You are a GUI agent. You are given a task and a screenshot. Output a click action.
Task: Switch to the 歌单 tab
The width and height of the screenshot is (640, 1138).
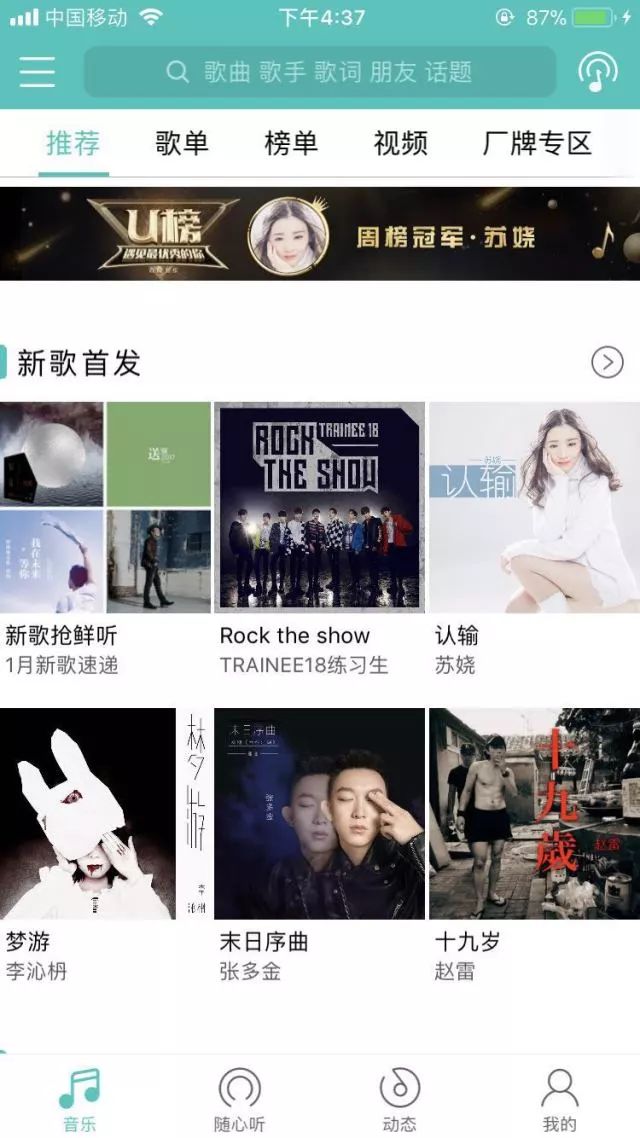click(x=182, y=143)
